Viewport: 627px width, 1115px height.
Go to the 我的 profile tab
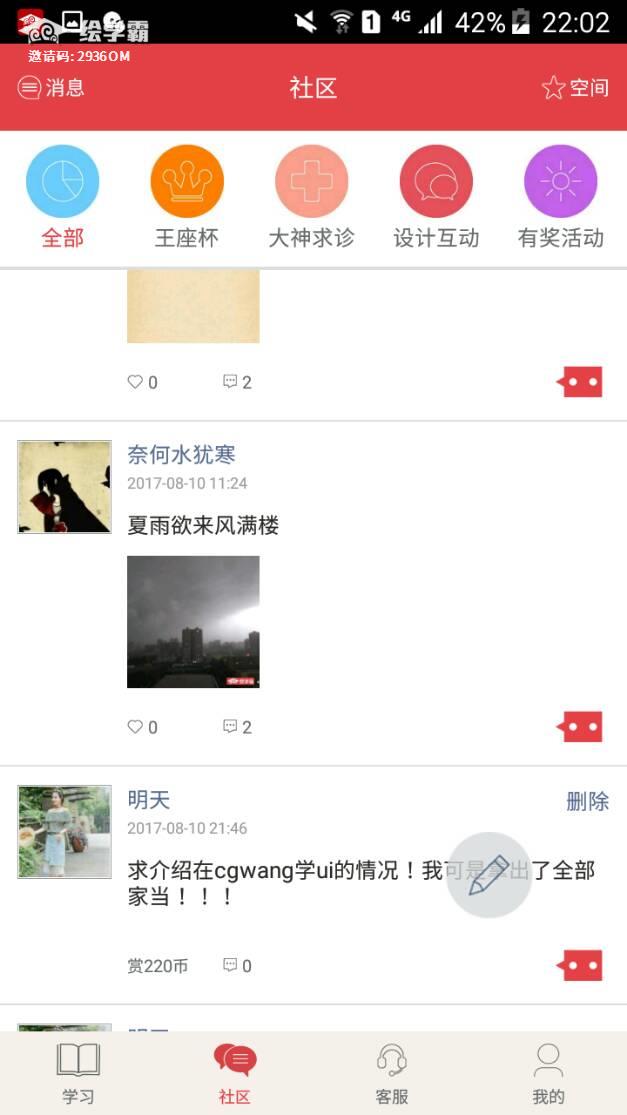pos(548,1073)
